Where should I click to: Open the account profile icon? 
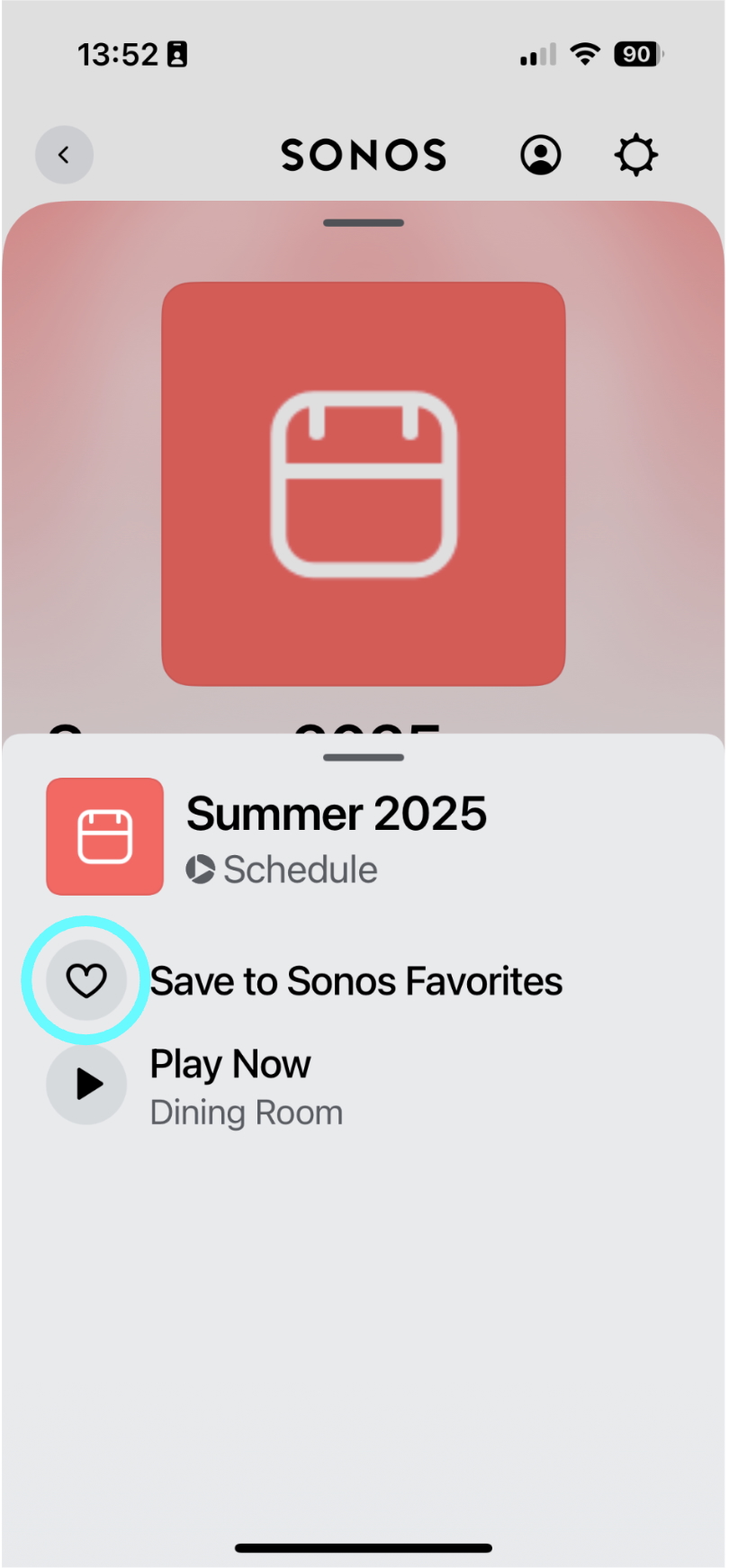540,154
